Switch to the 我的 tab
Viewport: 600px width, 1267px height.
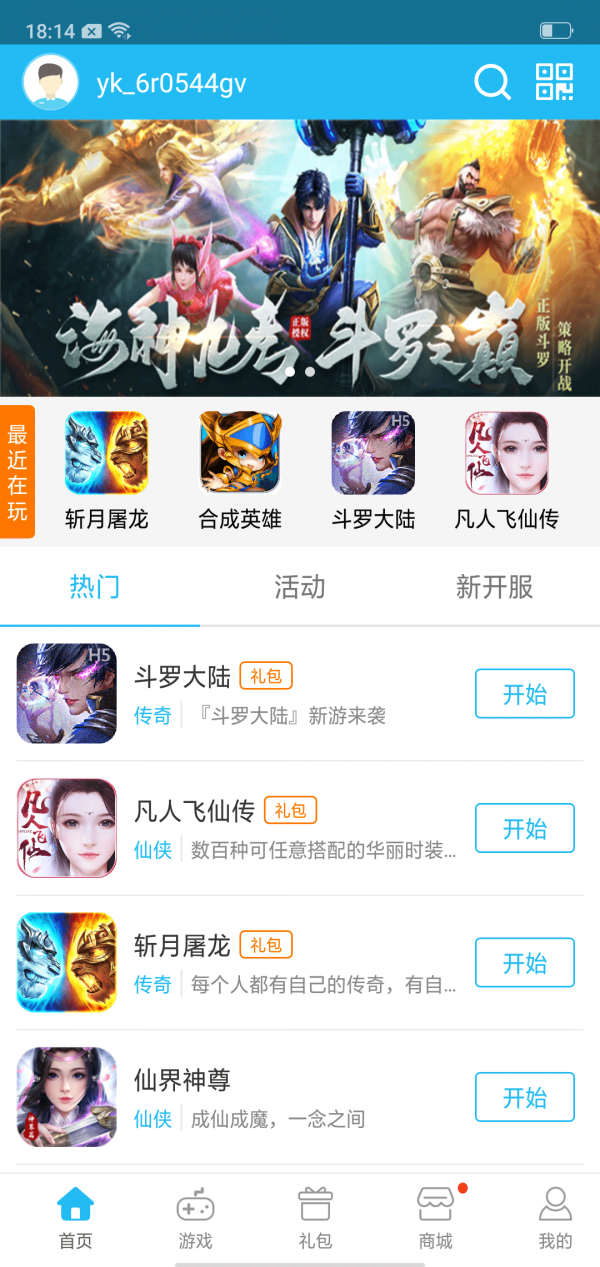(x=555, y=1218)
